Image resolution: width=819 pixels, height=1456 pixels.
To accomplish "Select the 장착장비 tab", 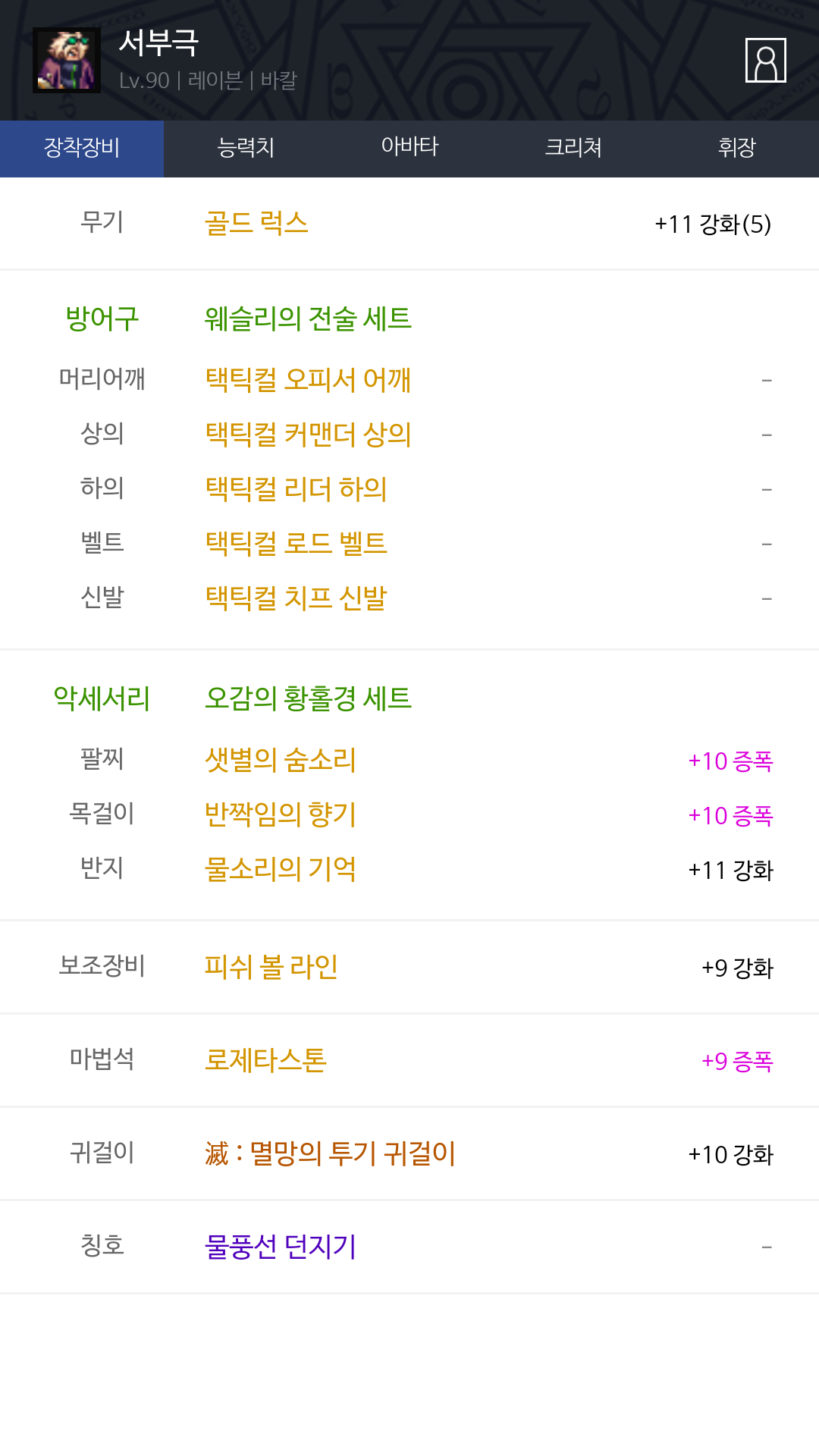I will [82, 148].
